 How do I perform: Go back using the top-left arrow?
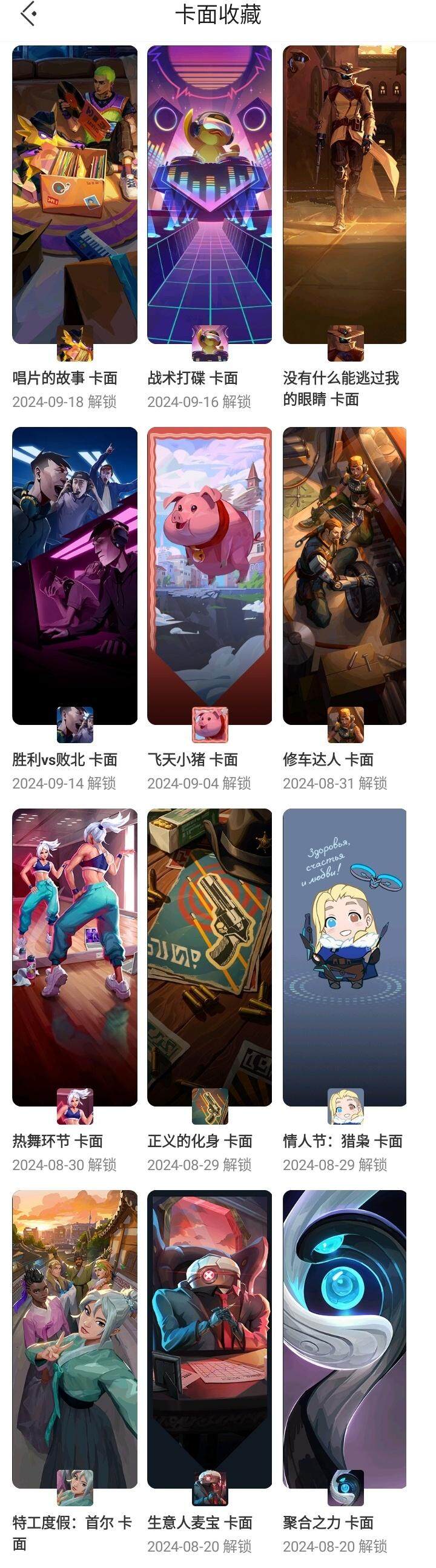[x=28, y=14]
